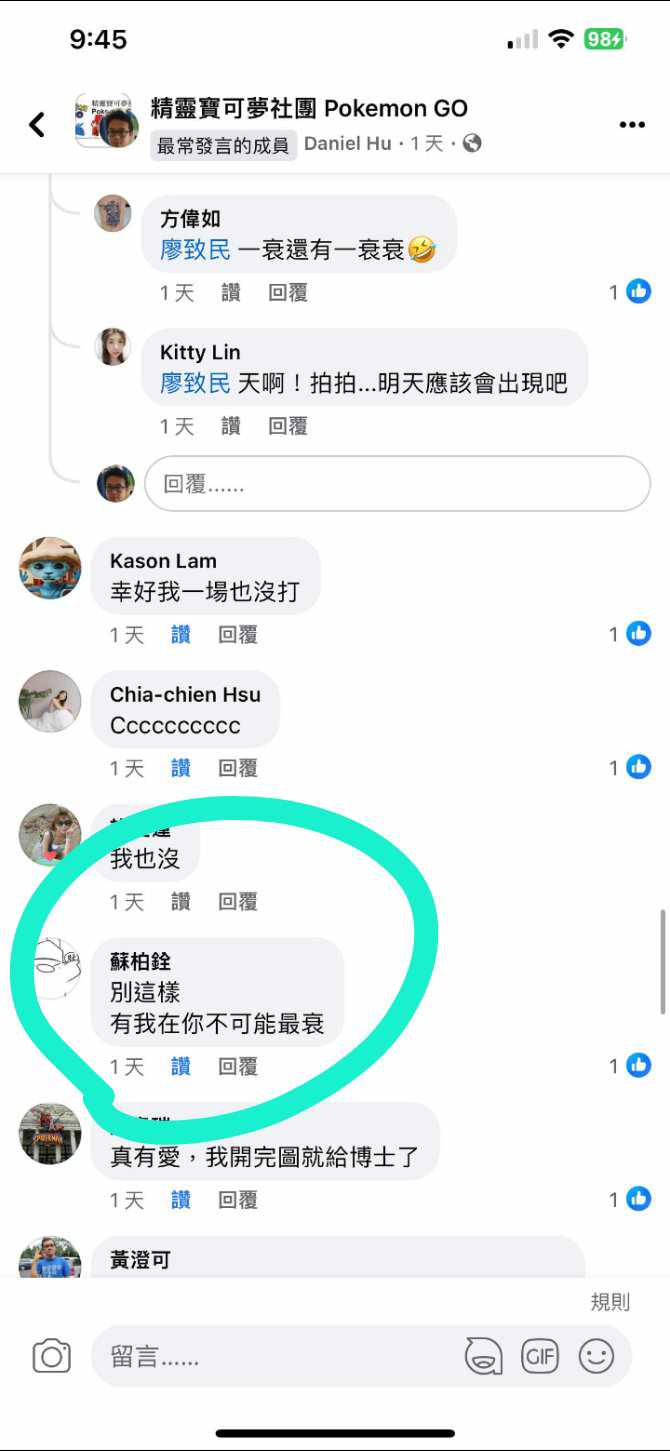
Task: Go back using the back arrow
Action: 37,125
